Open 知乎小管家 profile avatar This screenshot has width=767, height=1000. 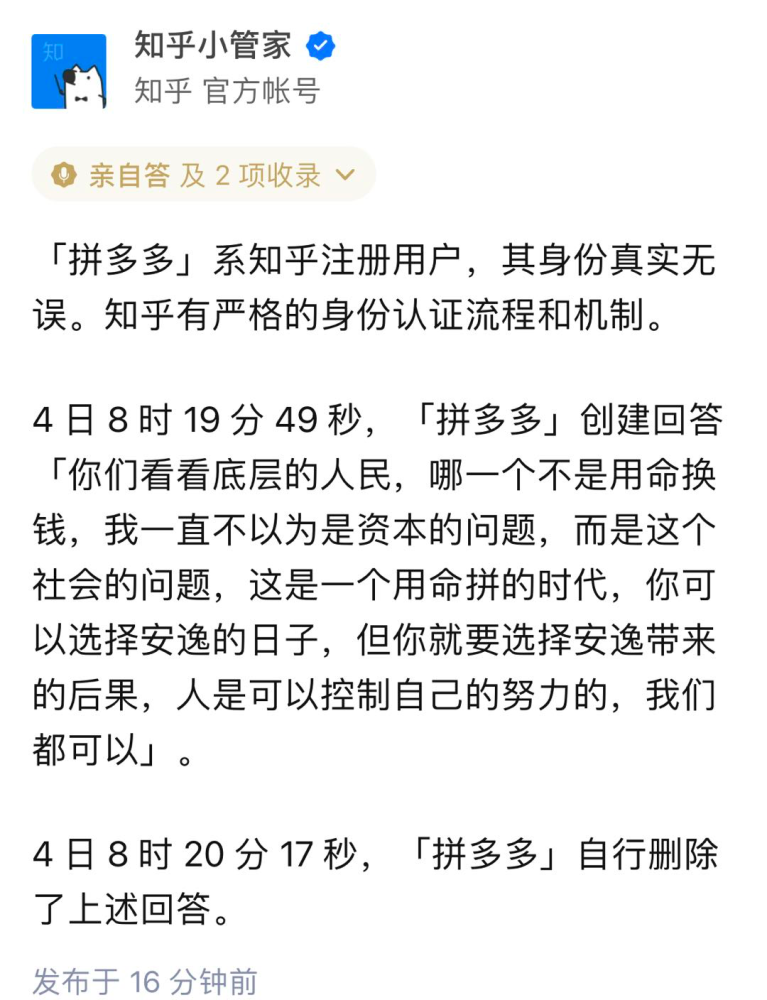click(x=68, y=71)
